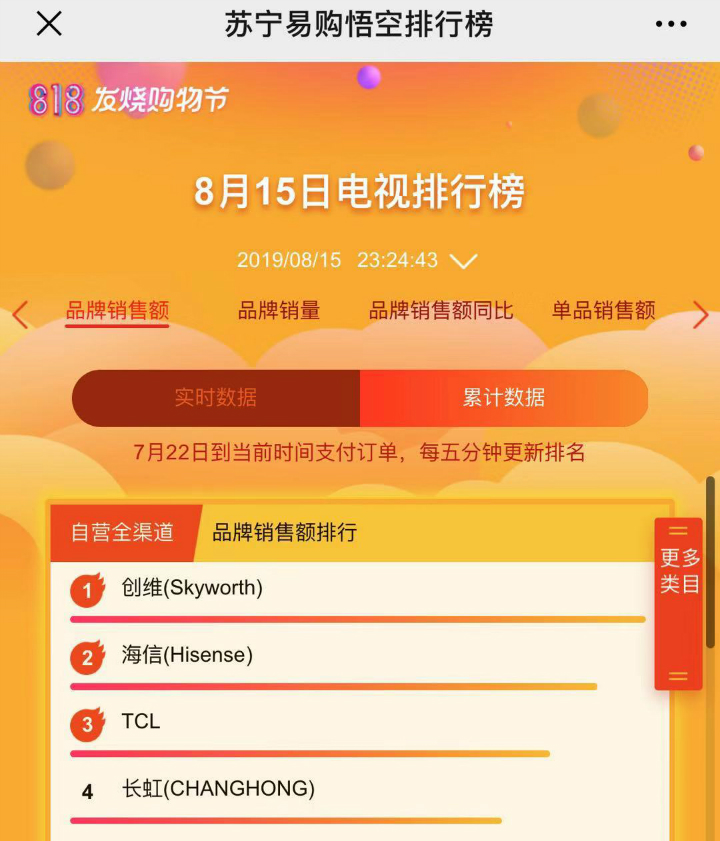This screenshot has width=720, height=841.
Task: Switch to 实时数据 view
Action: (216, 398)
